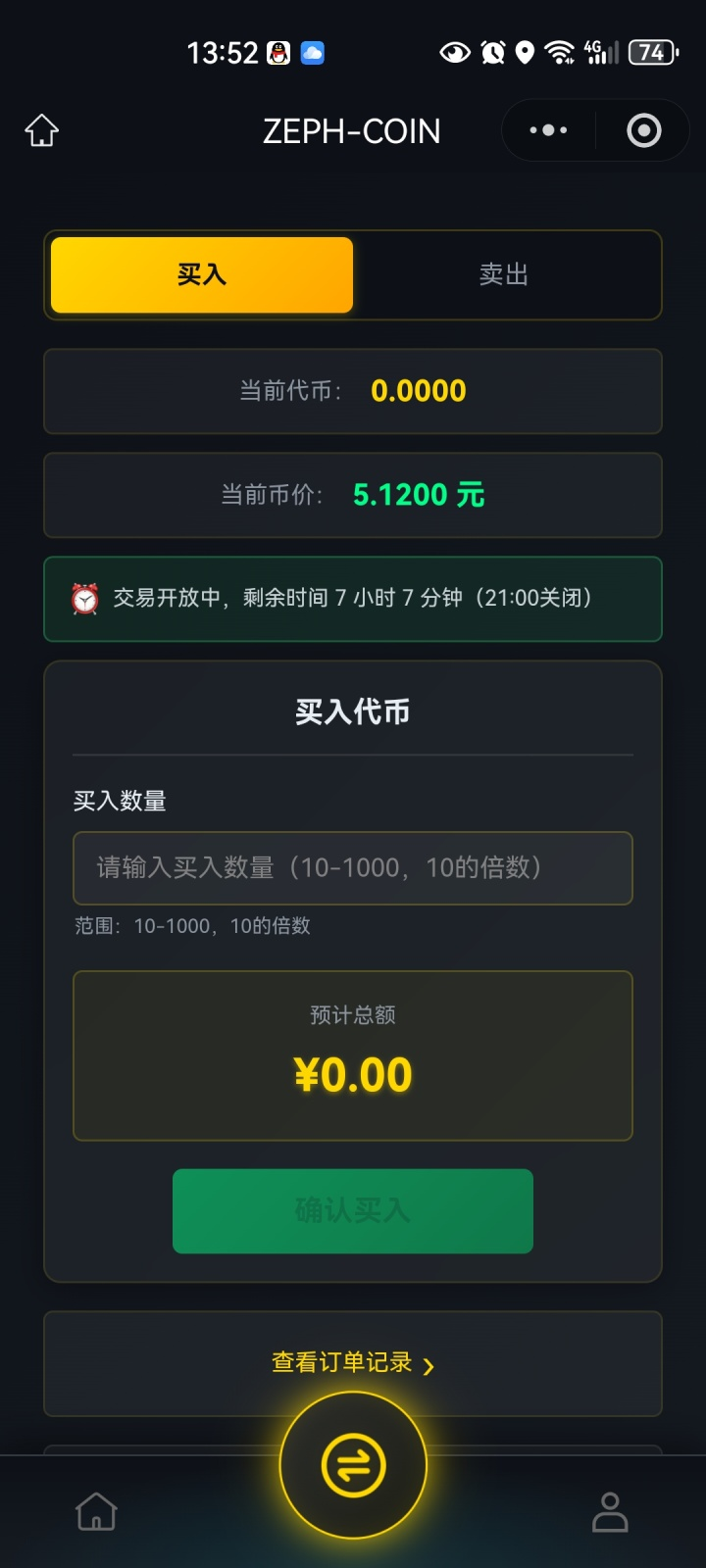The width and height of the screenshot is (706, 1568).
Task: Switch to the 卖出 tab
Action: (504, 275)
